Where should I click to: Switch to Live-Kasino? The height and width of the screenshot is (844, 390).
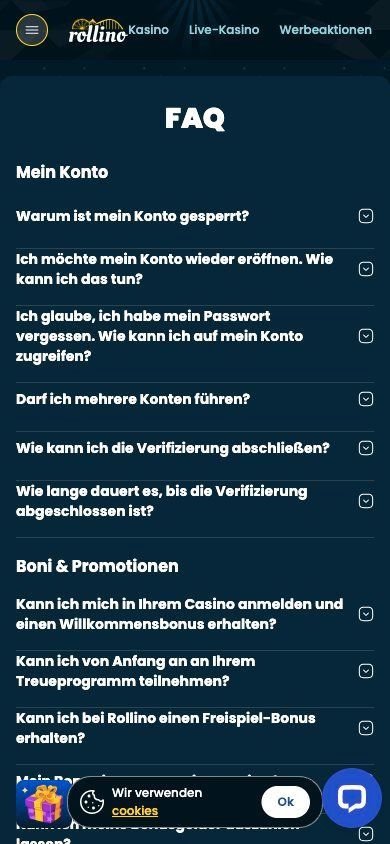(x=224, y=30)
